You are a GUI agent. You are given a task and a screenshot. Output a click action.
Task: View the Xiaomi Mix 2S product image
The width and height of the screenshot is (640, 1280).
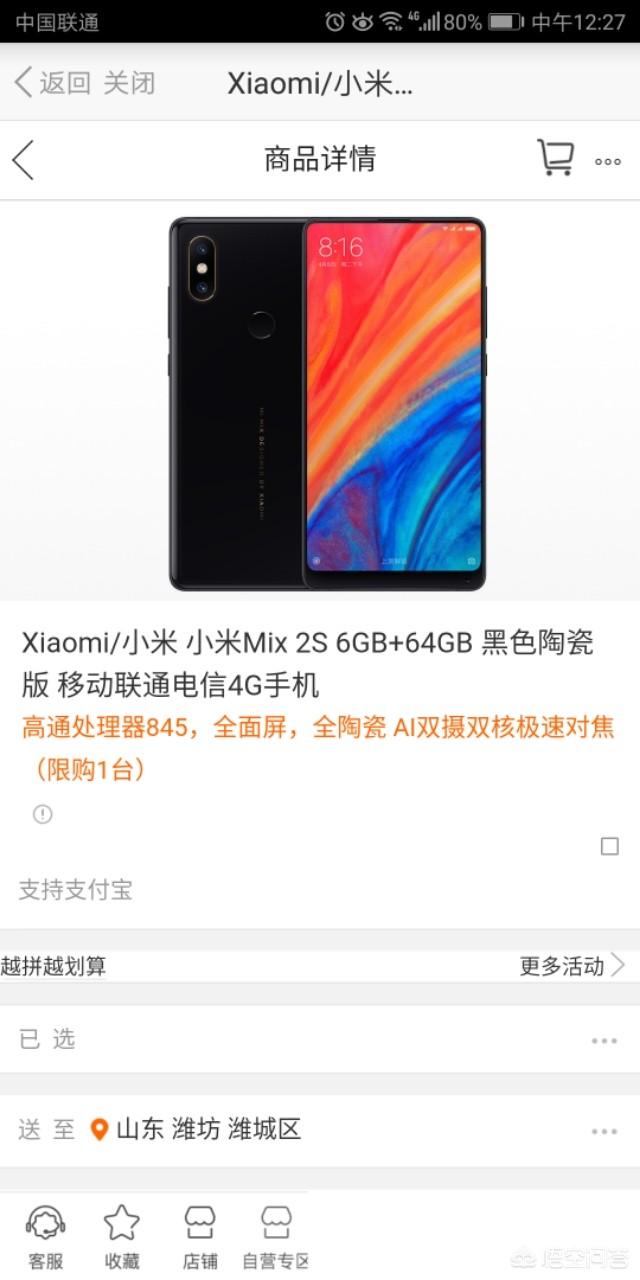point(327,403)
